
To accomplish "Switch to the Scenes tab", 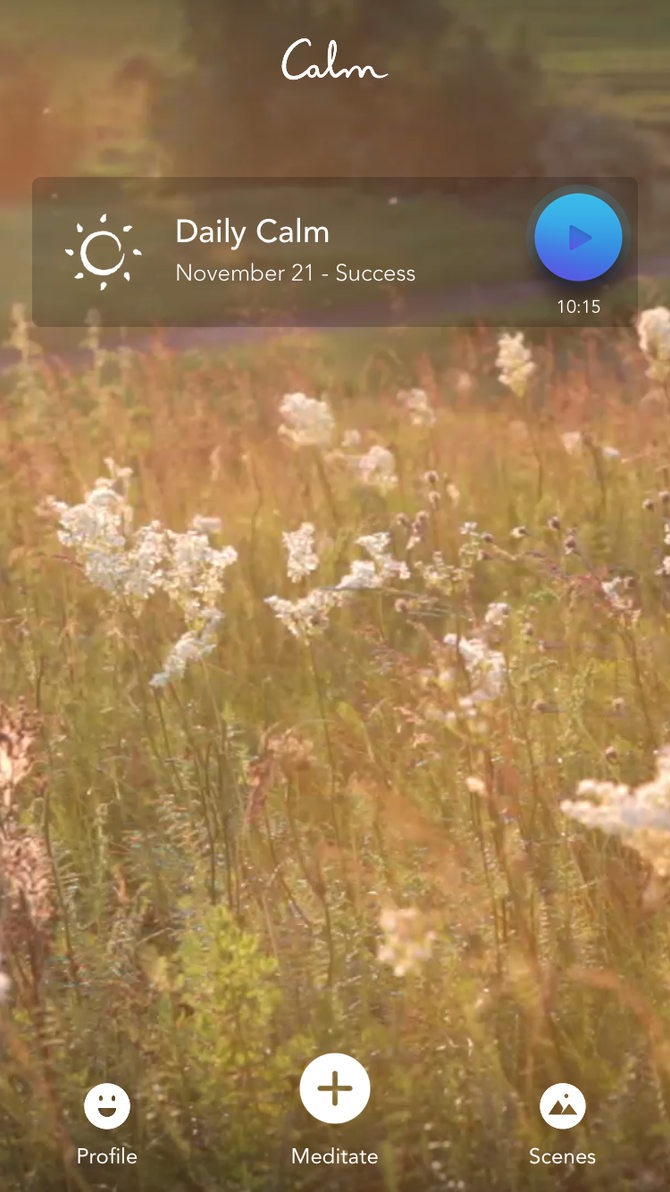I will [562, 1124].
